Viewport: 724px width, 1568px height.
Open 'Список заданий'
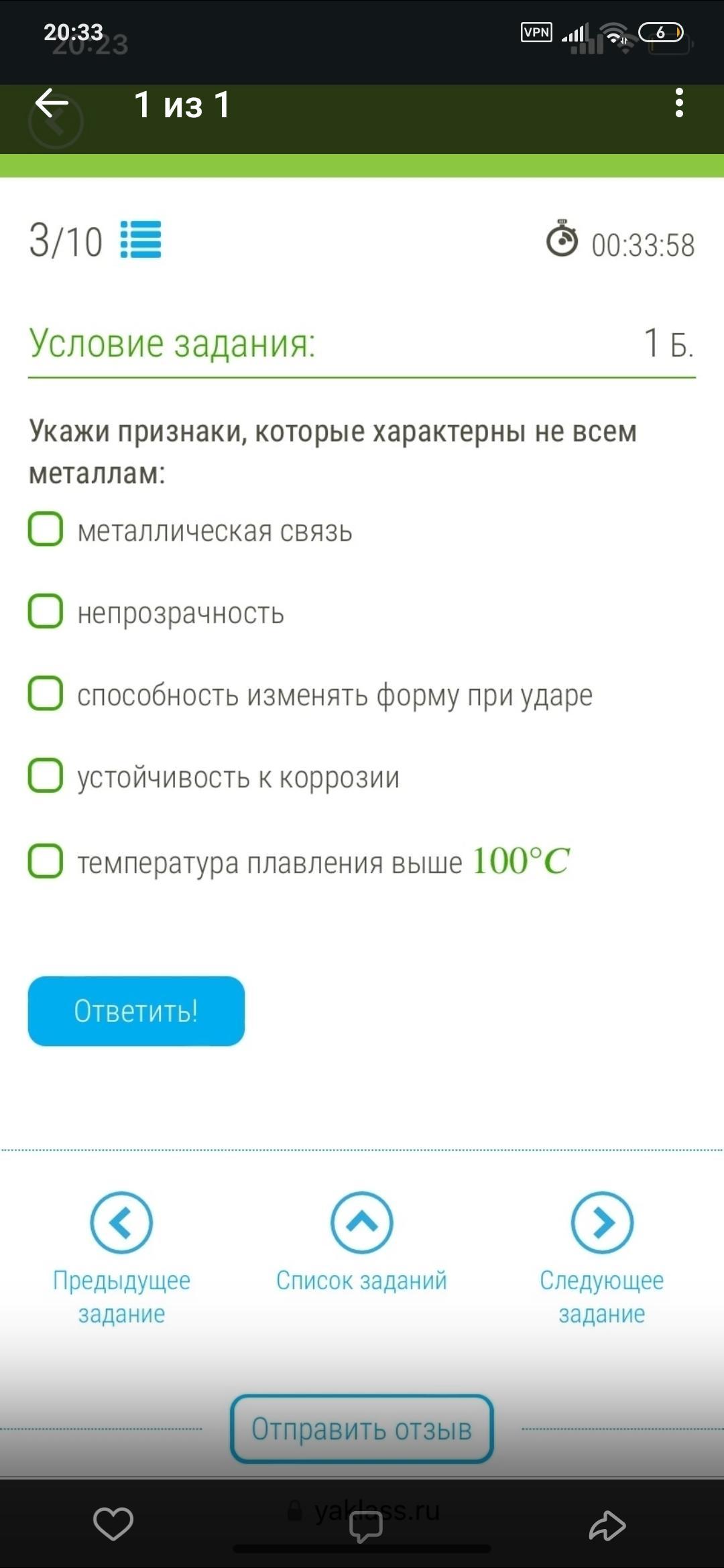click(361, 1223)
